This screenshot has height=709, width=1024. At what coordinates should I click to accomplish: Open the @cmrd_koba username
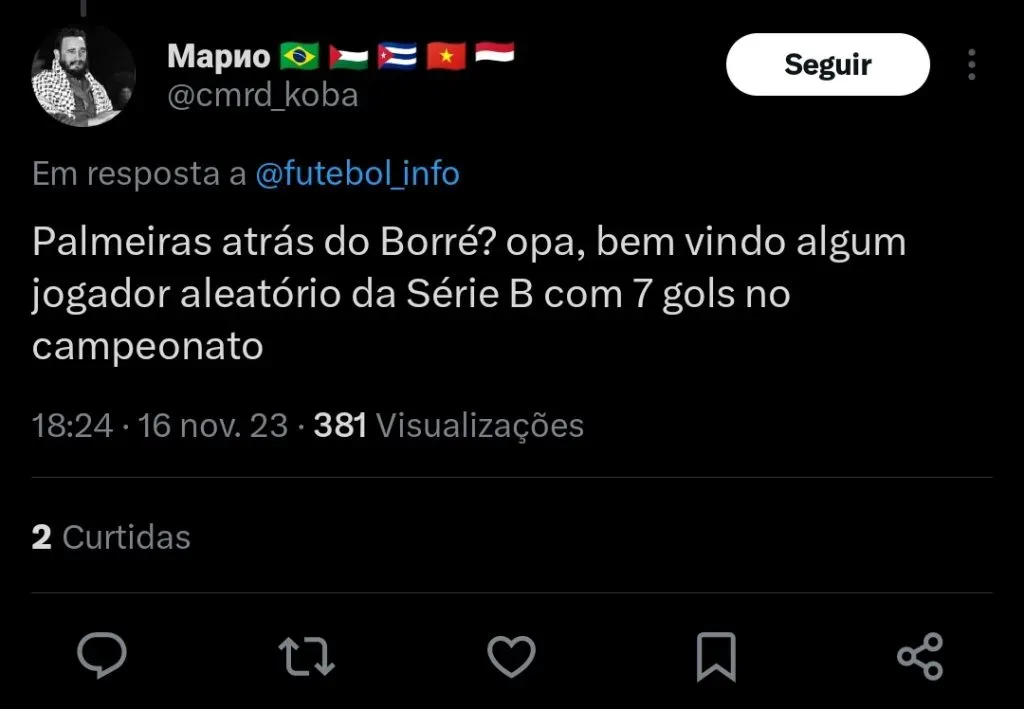[262, 95]
